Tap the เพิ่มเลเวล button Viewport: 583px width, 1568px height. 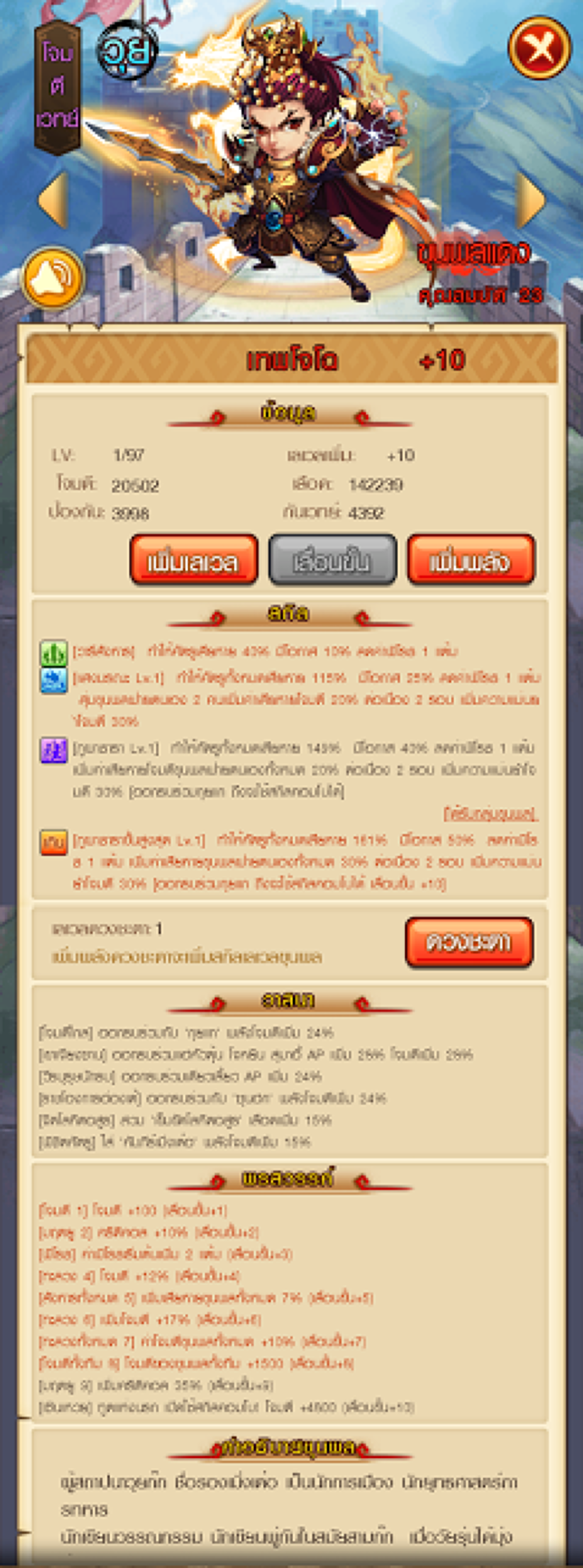tap(194, 560)
